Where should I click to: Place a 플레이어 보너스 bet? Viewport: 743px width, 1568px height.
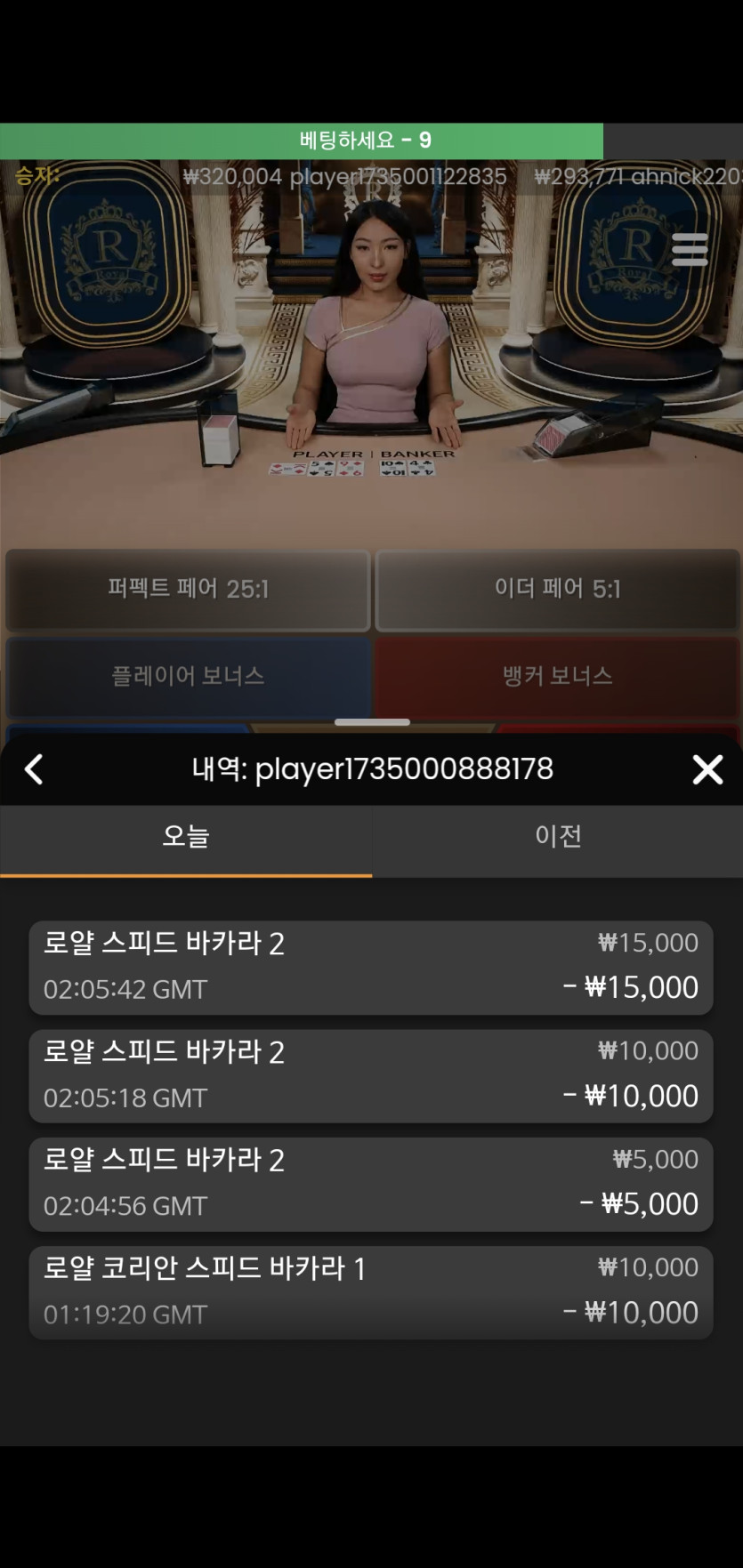[x=188, y=676]
